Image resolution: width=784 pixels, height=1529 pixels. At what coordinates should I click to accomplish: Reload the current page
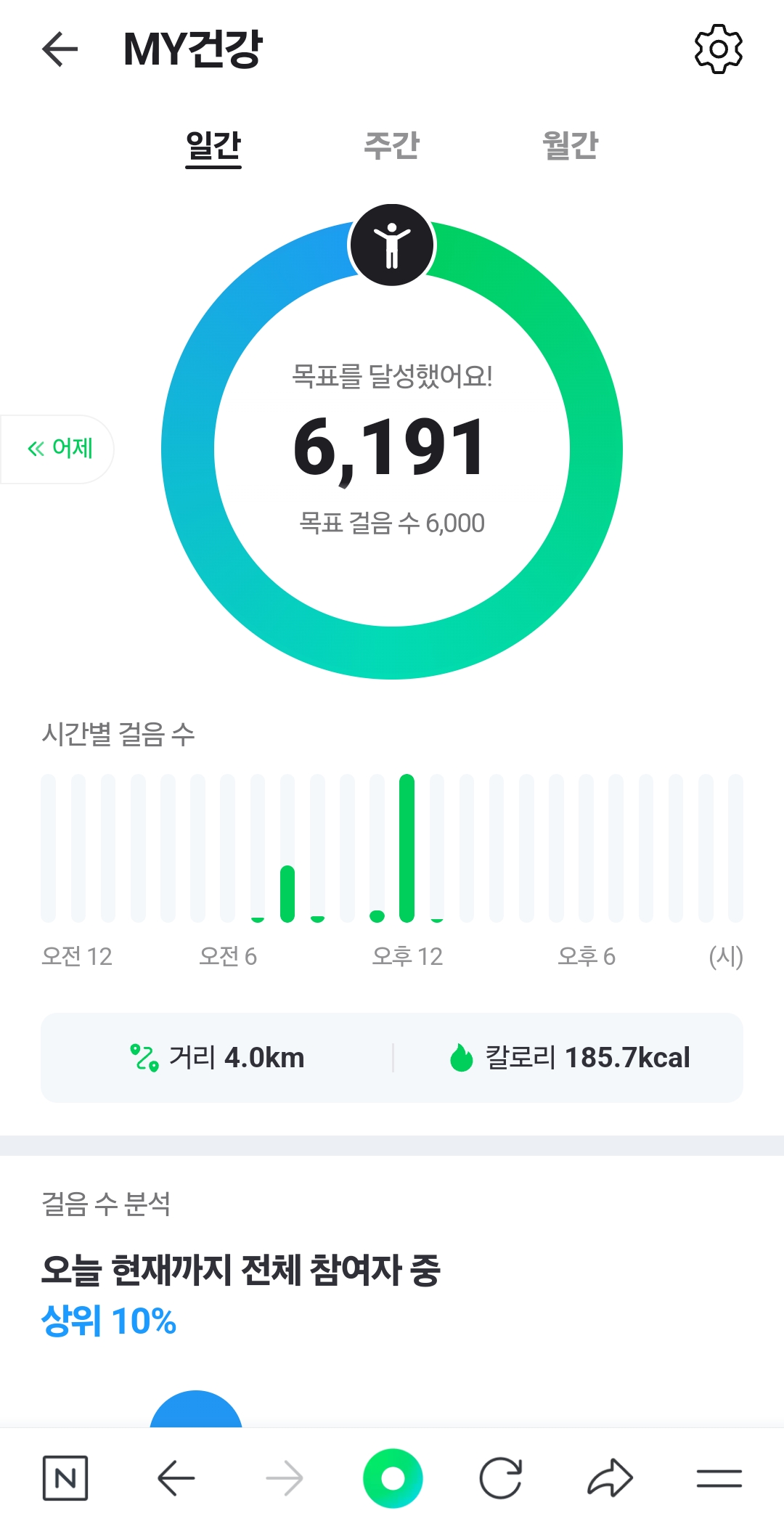tap(501, 1478)
